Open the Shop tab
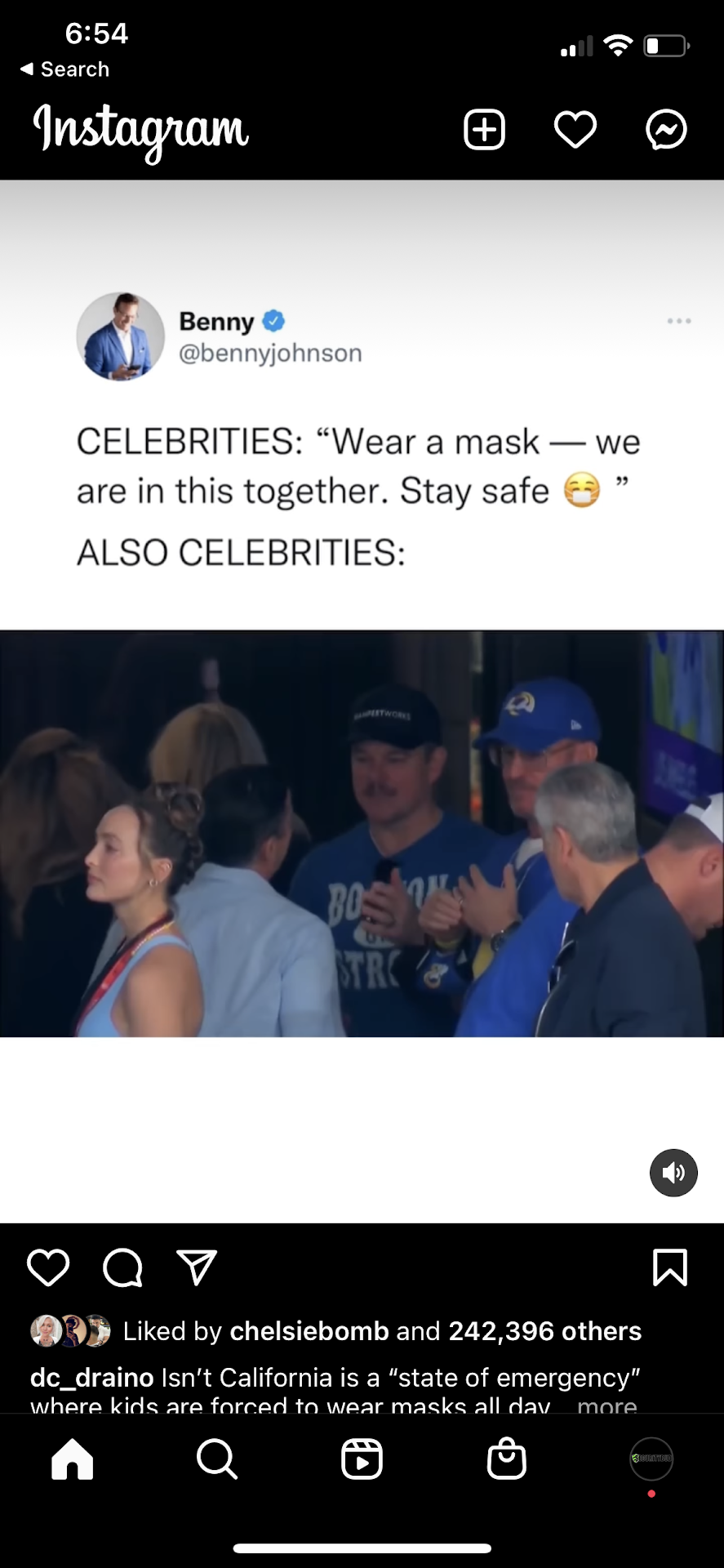The image size is (724, 1568). coord(506,1459)
